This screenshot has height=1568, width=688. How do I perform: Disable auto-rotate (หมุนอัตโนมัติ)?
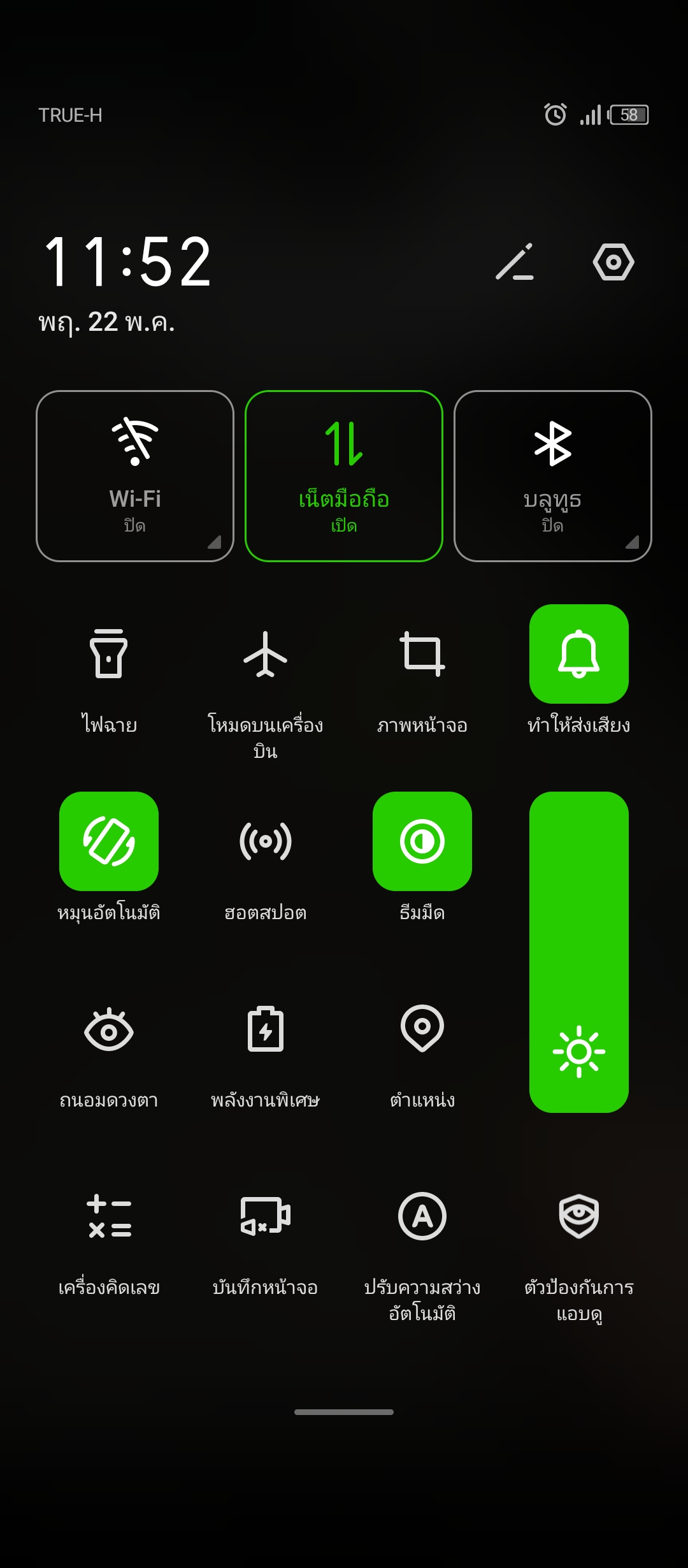point(109,841)
